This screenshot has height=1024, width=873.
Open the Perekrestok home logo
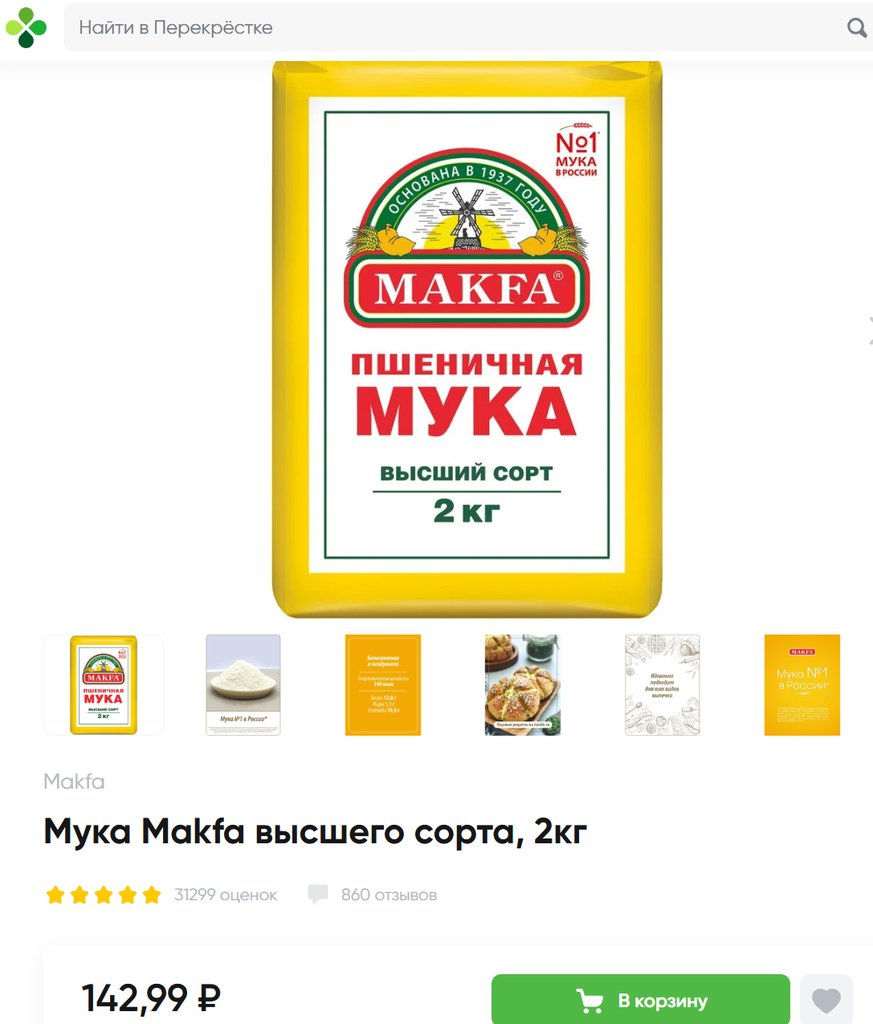click(26, 27)
